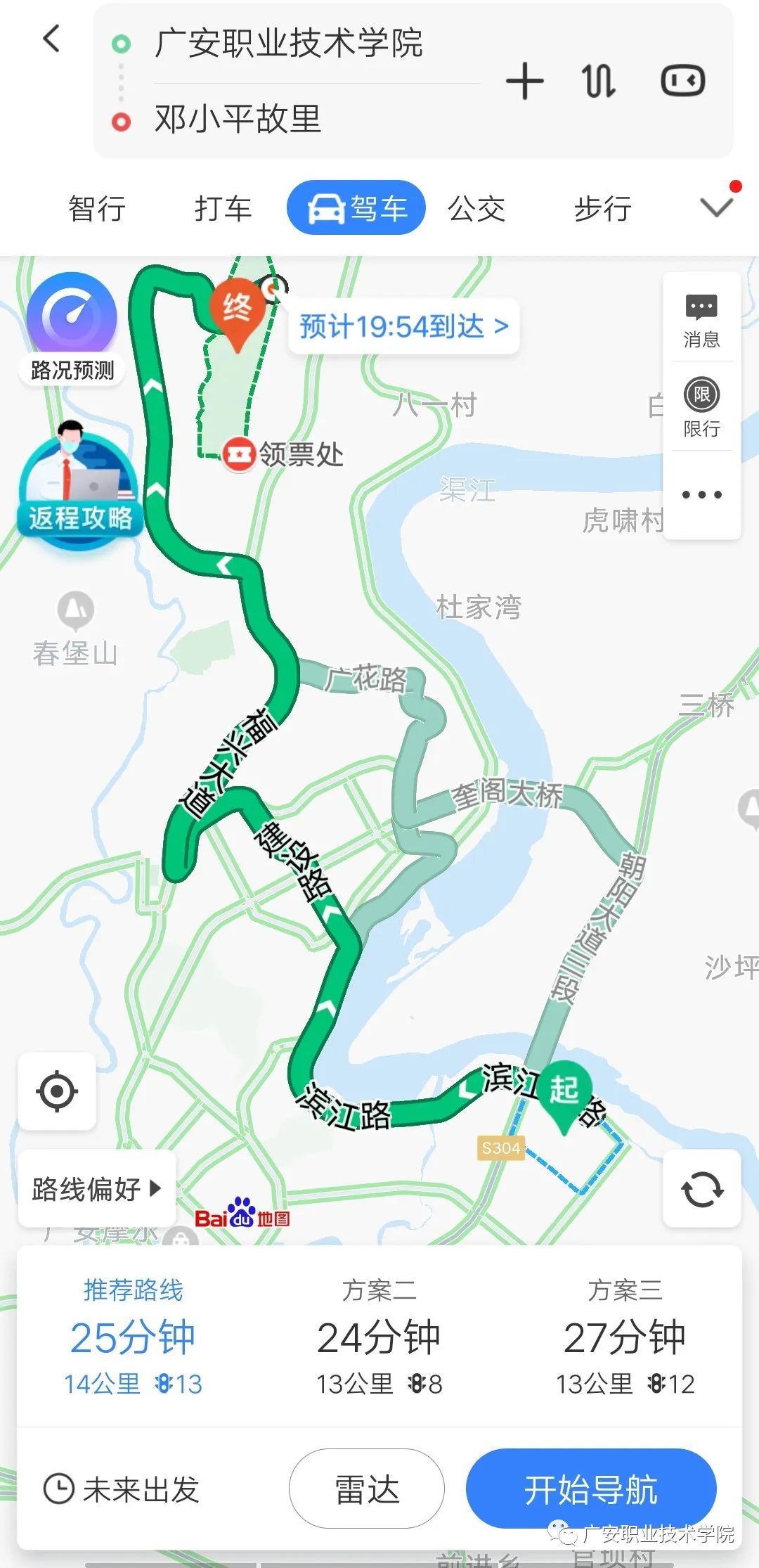Image resolution: width=759 pixels, height=1568 pixels.
Task: Choose 方案二 24-minute route
Action: (x=379, y=1339)
